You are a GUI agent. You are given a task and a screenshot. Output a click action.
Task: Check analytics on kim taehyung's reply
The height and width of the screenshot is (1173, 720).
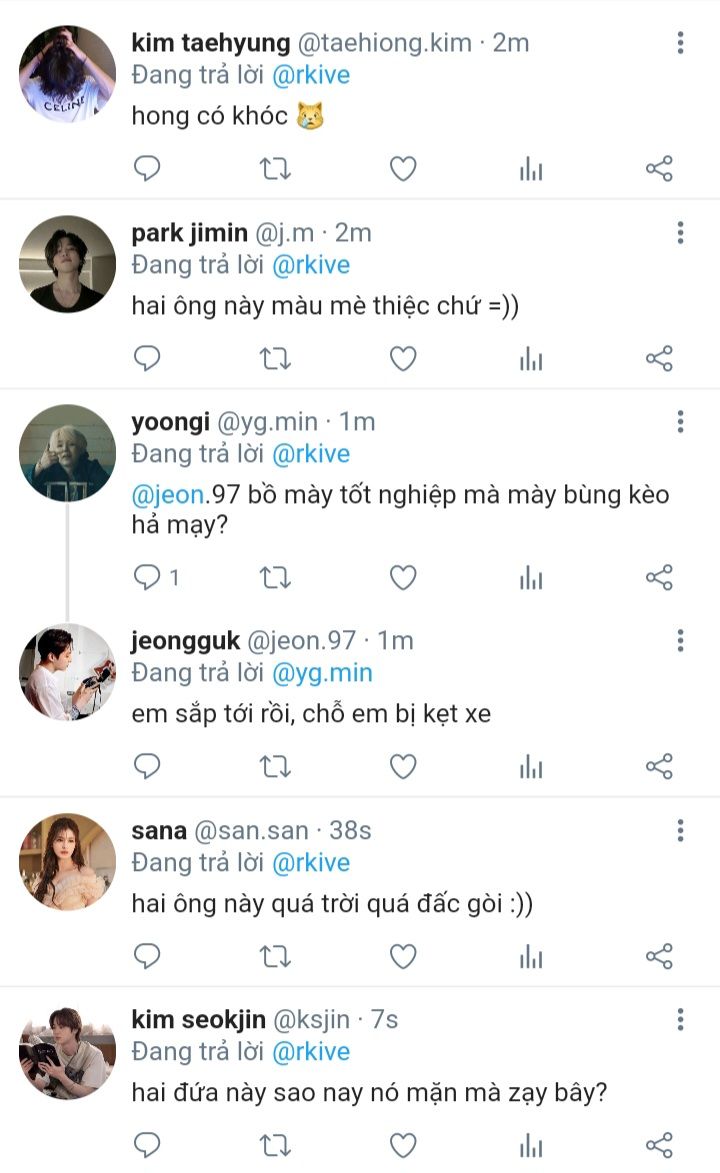pyautogui.click(x=531, y=169)
